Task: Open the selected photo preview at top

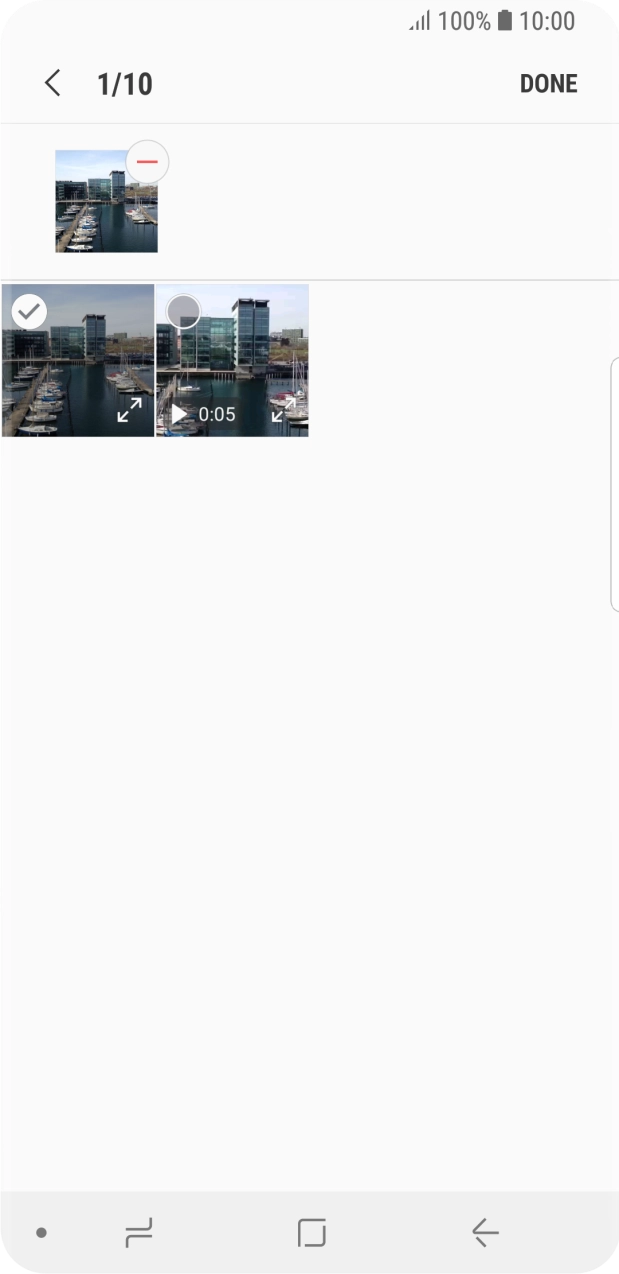Action: [100, 208]
